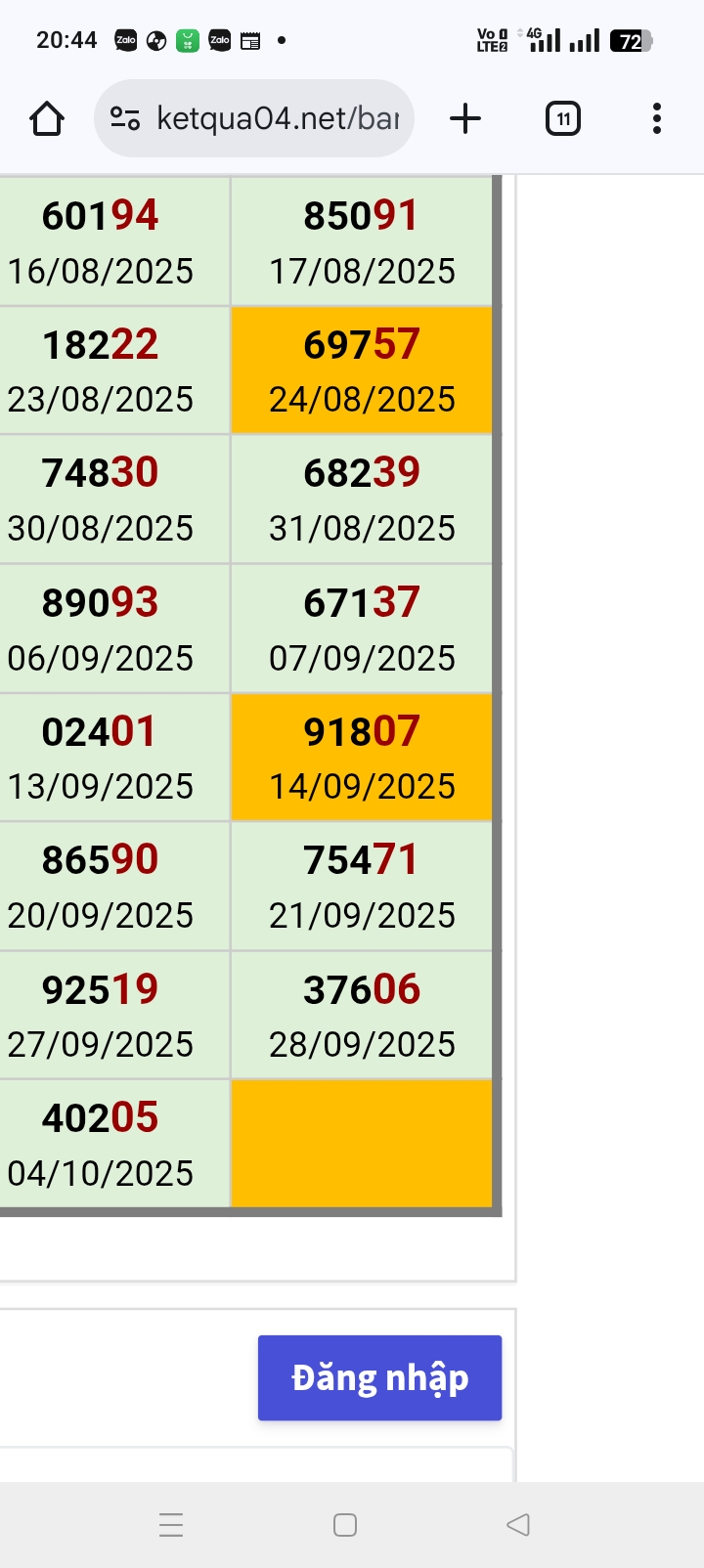704x1568 pixels.
Task: View site information for ketqua04.net
Action: pyautogui.click(x=125, y=119)
